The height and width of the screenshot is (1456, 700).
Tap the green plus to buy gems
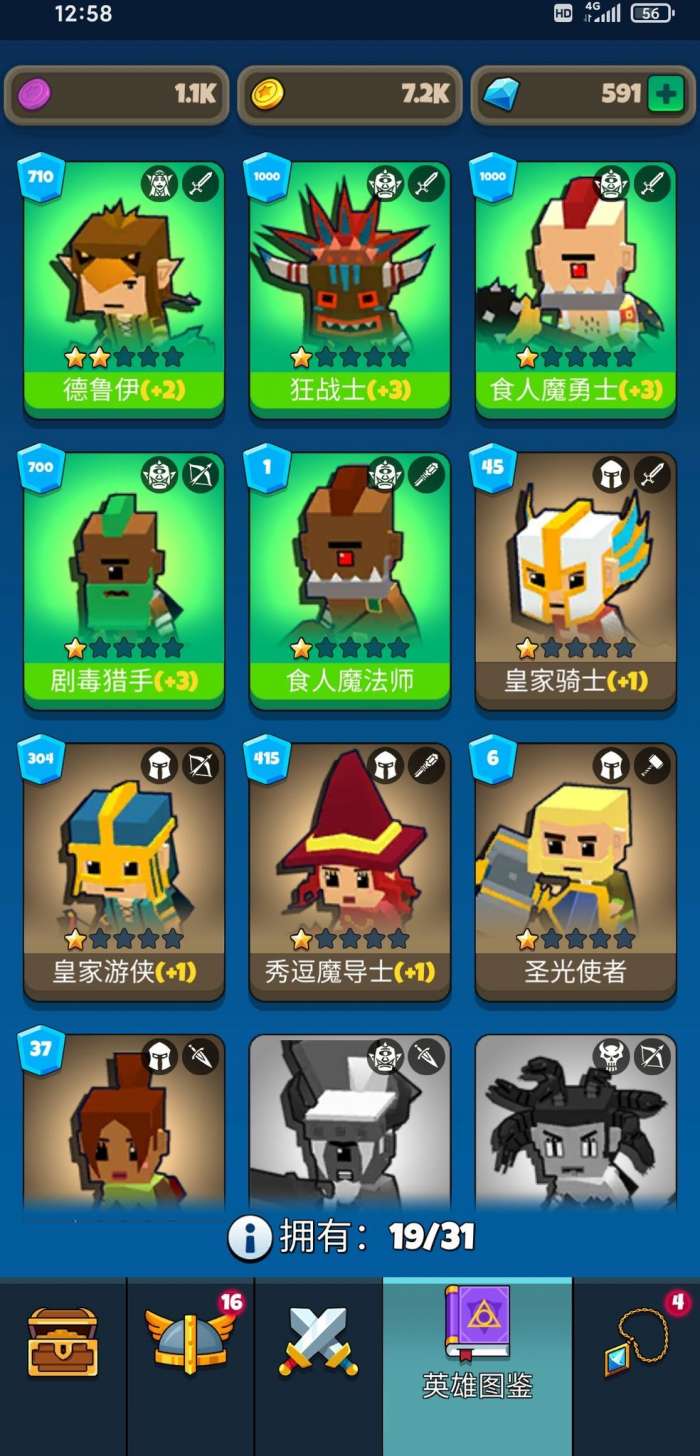(x=665, y=95)
